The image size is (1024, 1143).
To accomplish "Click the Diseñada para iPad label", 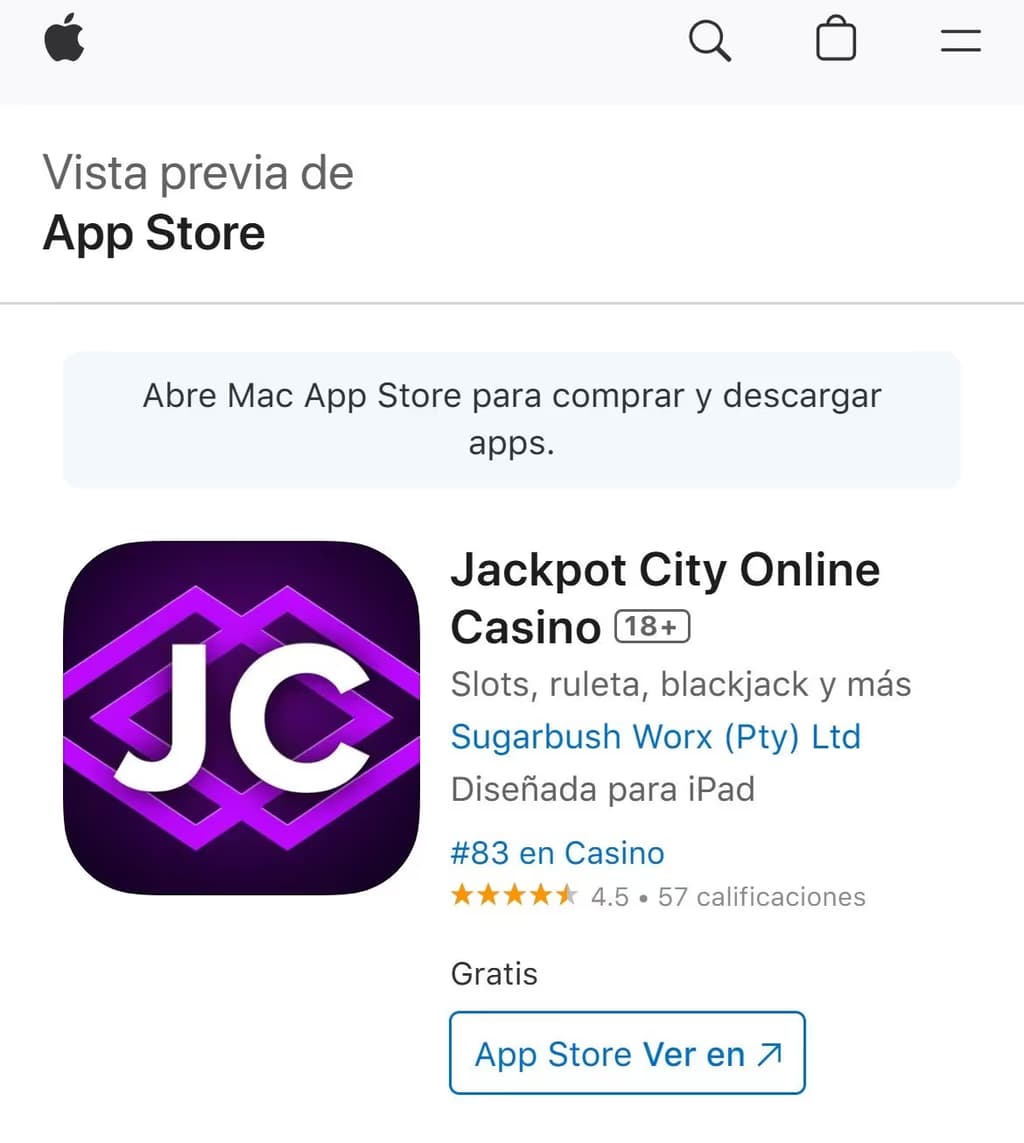I will pos(602,789).
